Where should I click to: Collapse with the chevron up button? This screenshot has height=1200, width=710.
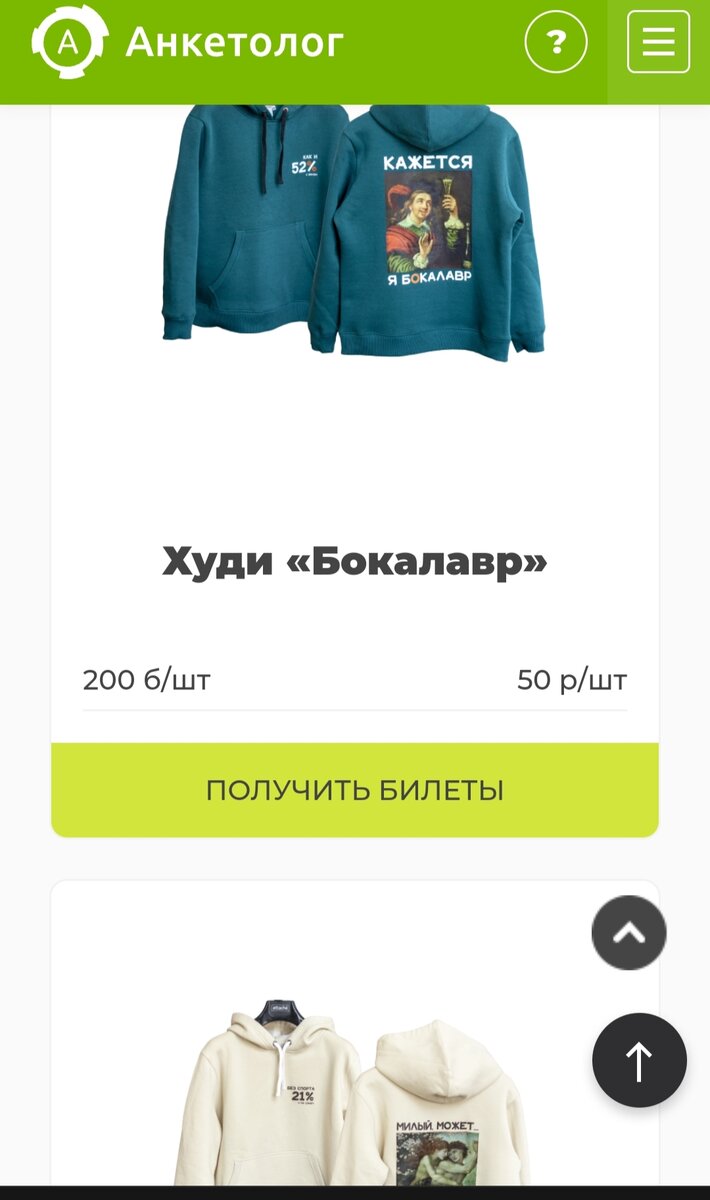coord(629,933)
